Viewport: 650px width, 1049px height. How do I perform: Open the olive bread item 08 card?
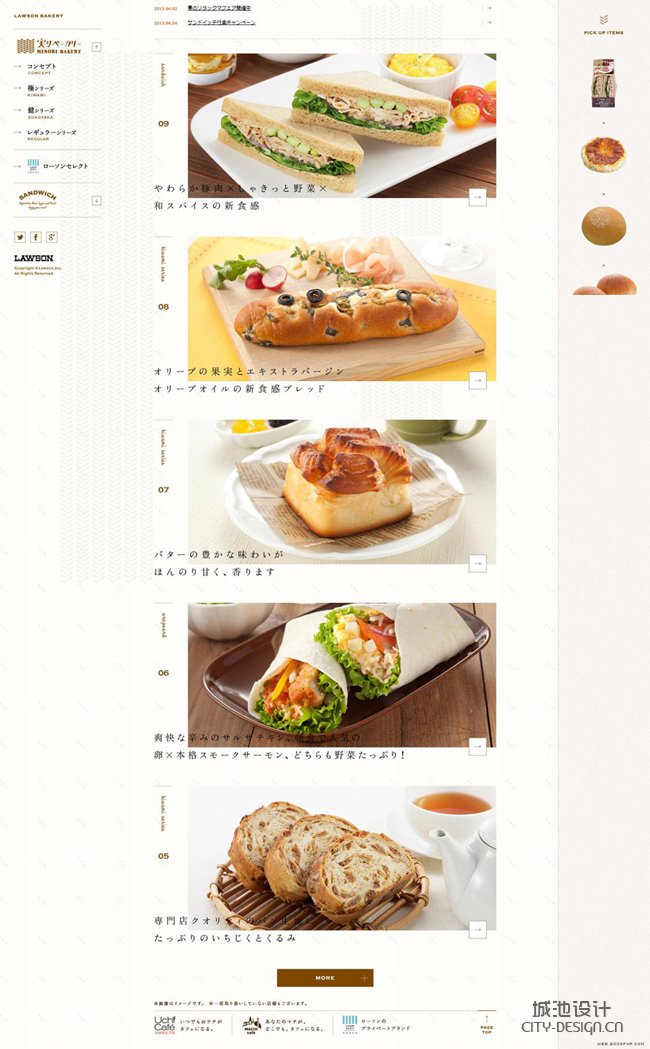click(x=341, y=308)
